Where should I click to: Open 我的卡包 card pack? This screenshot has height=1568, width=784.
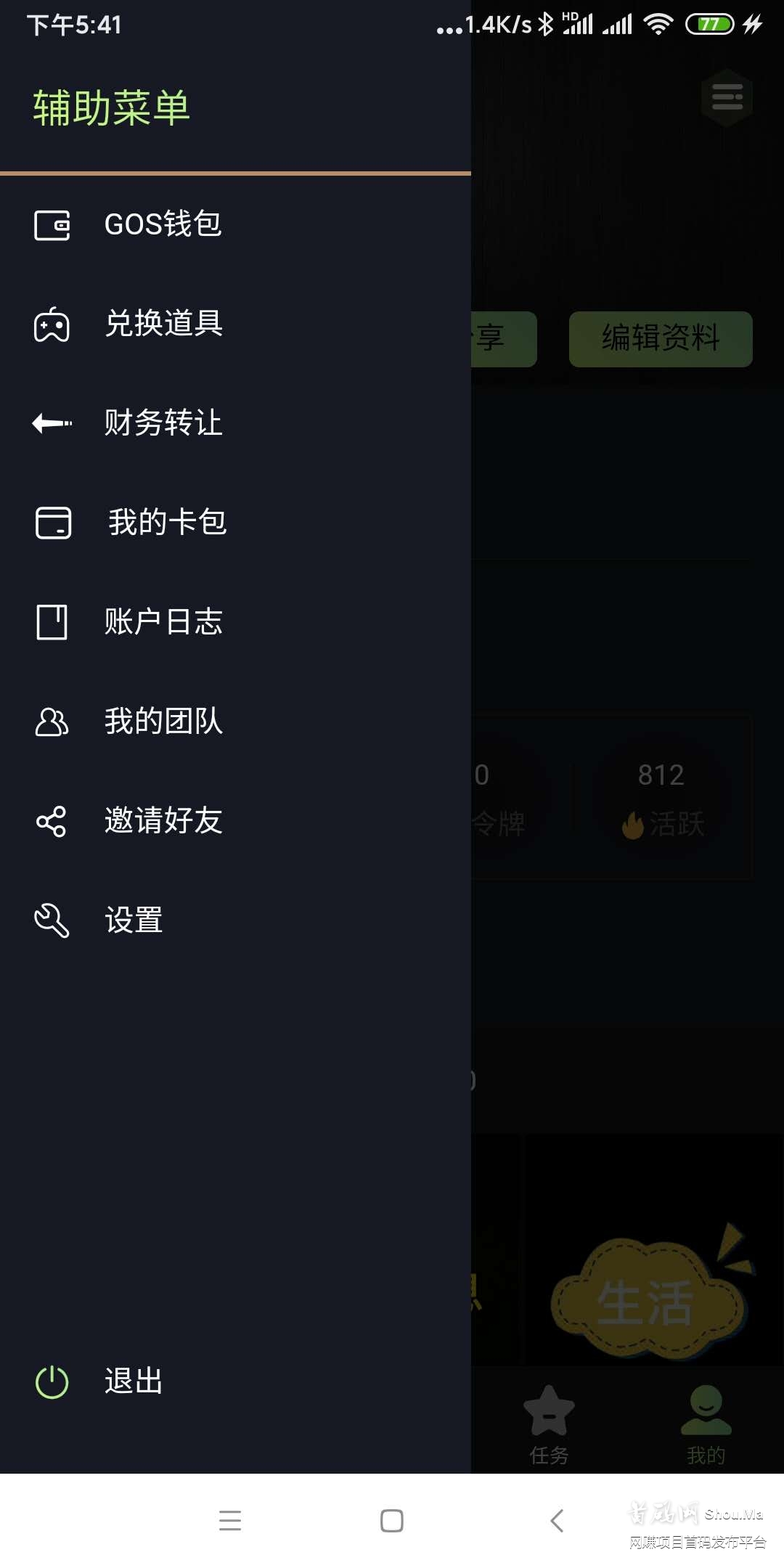(167, 523)
